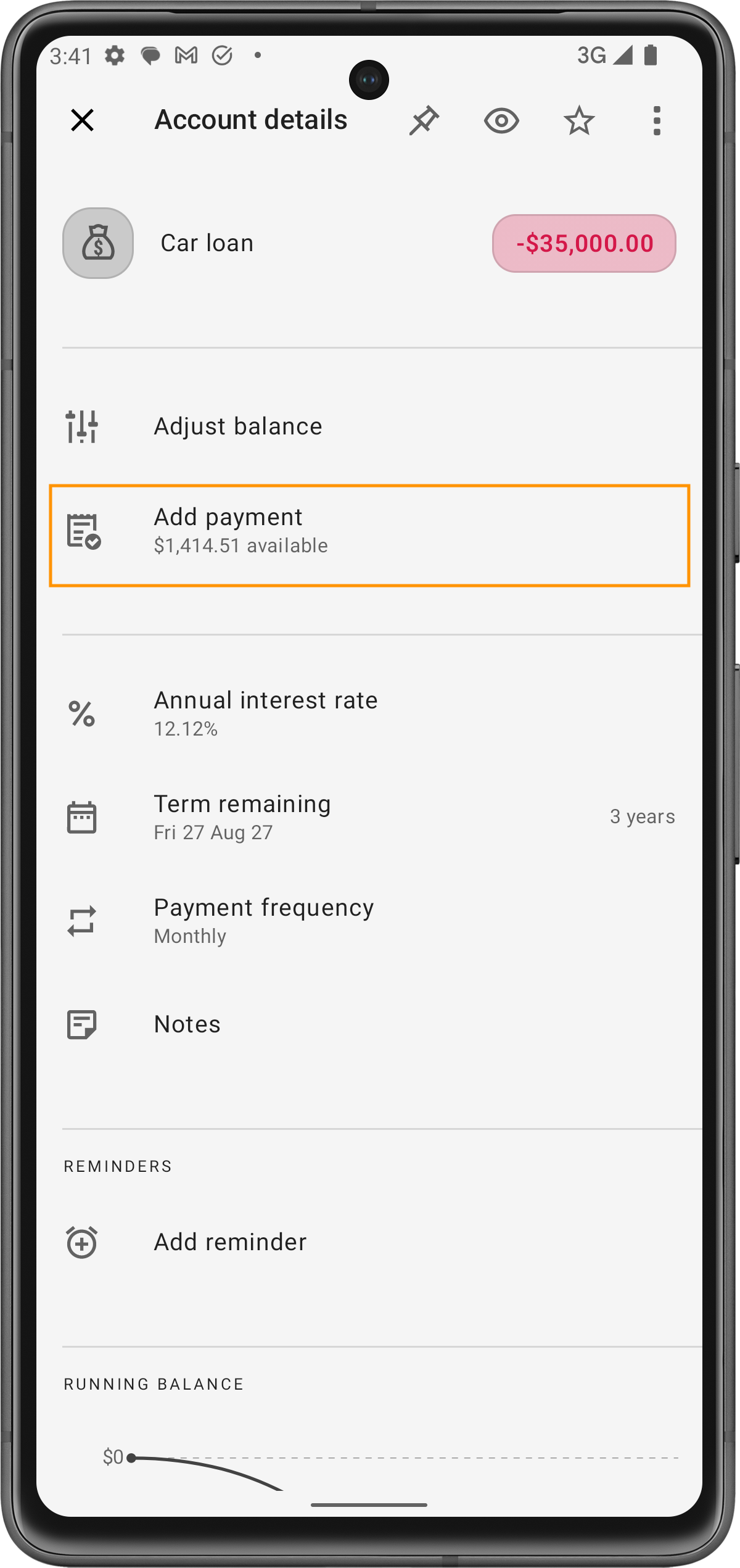740x1568 pixels.
Task: Tap the Car loan money bag icon
Action: (98, 243)
